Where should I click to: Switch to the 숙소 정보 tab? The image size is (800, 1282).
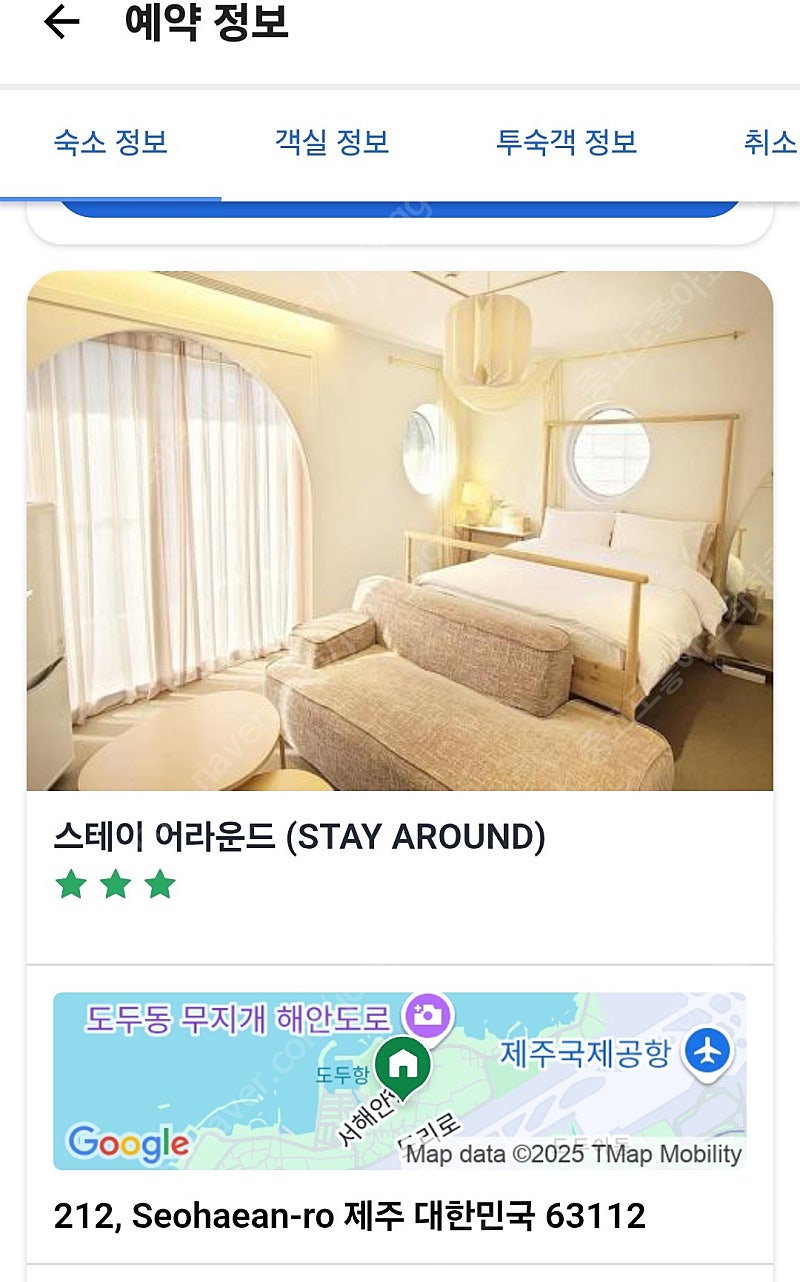110,142
